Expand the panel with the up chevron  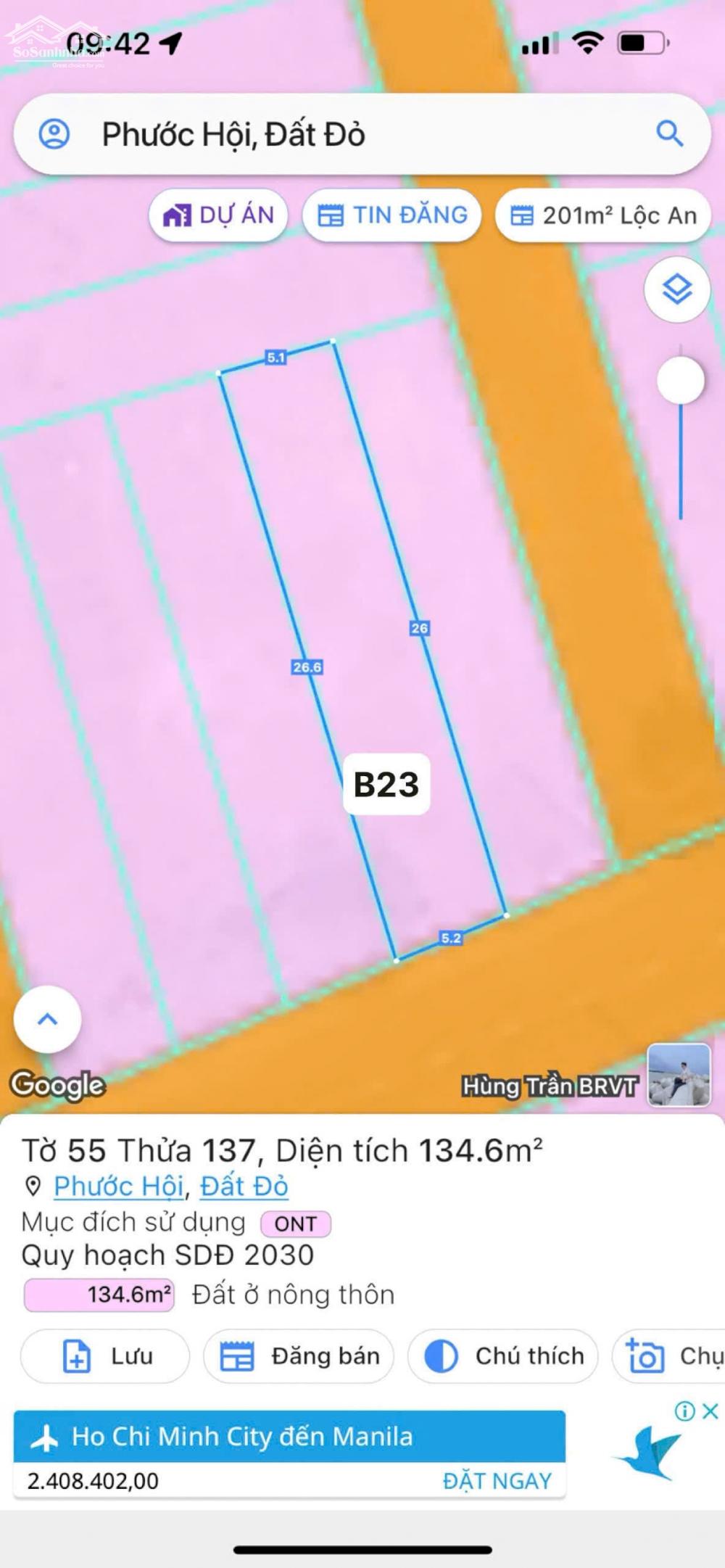point(48,1019)
